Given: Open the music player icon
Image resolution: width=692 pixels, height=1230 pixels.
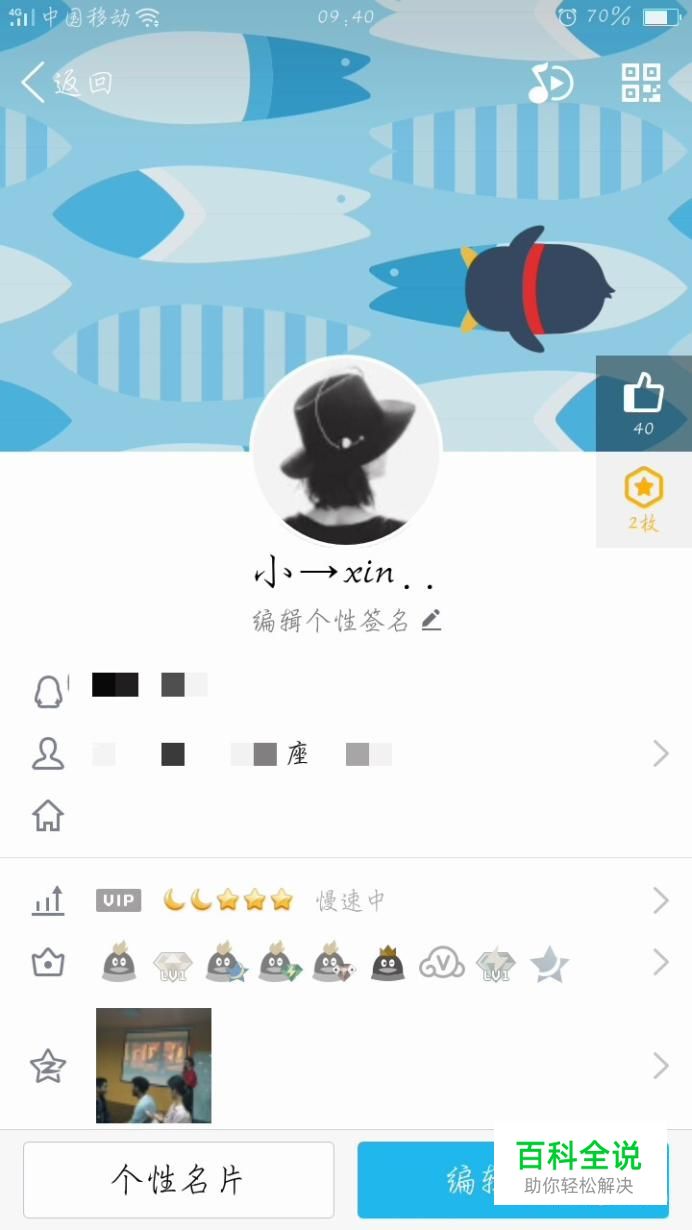Looking at the screenshot, I should pos(549,83).
